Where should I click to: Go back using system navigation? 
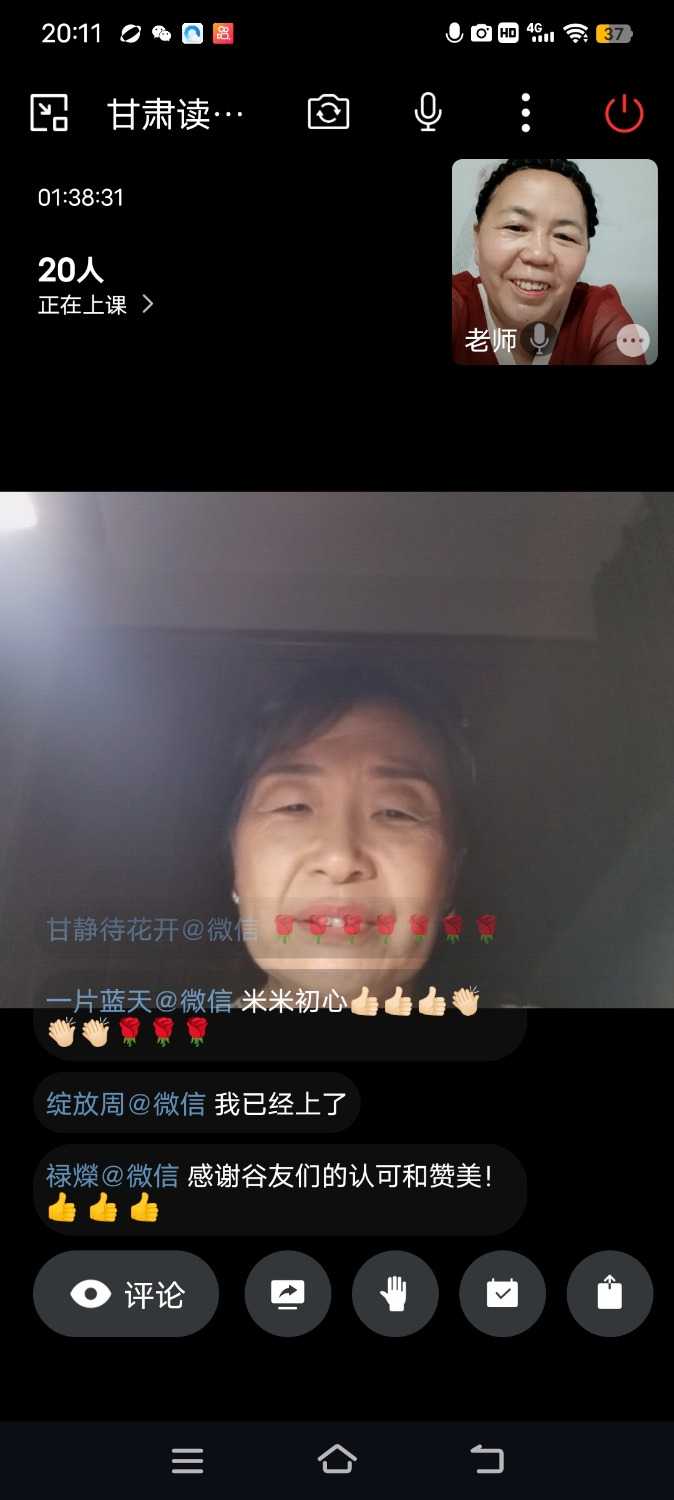point(487,1460)
